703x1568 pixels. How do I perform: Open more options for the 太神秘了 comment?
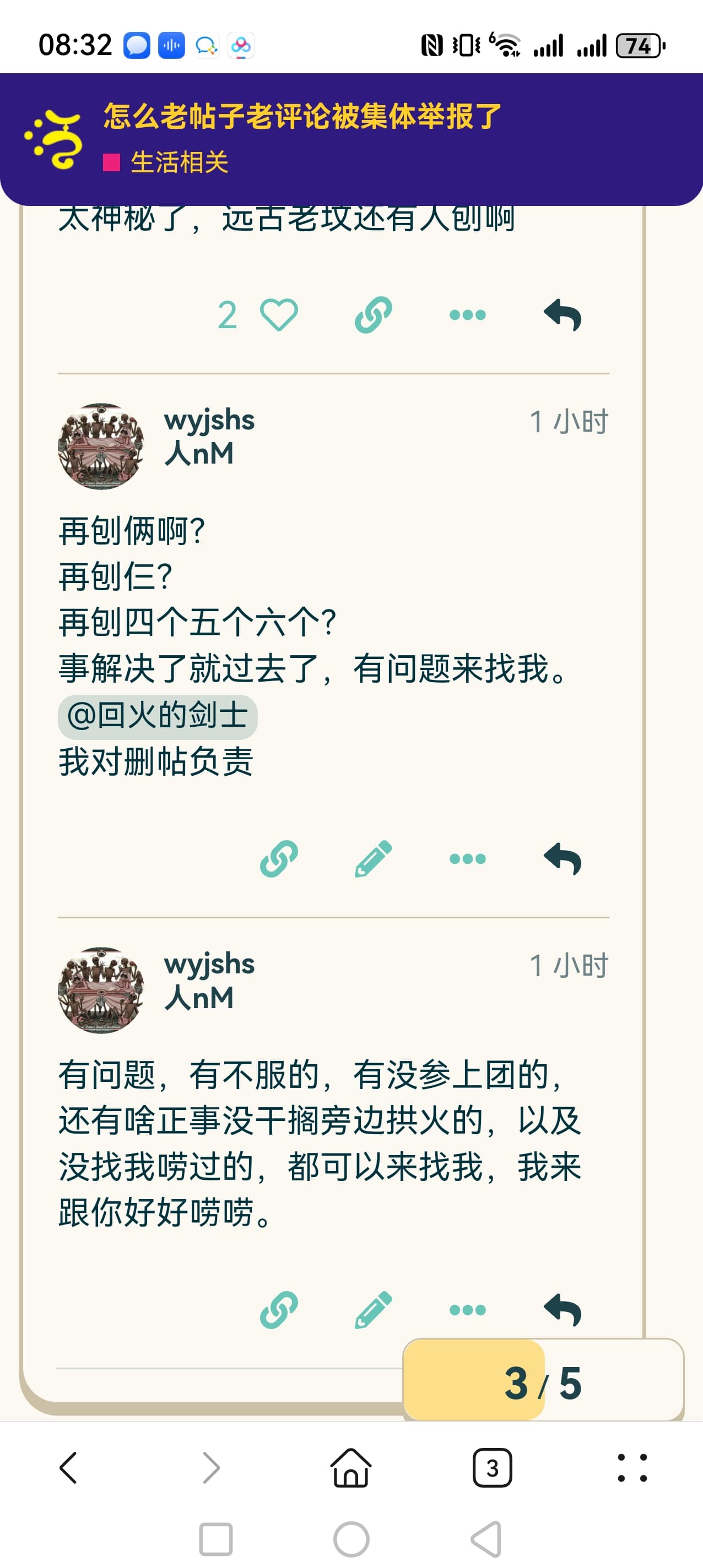click(x=467, y=315)
